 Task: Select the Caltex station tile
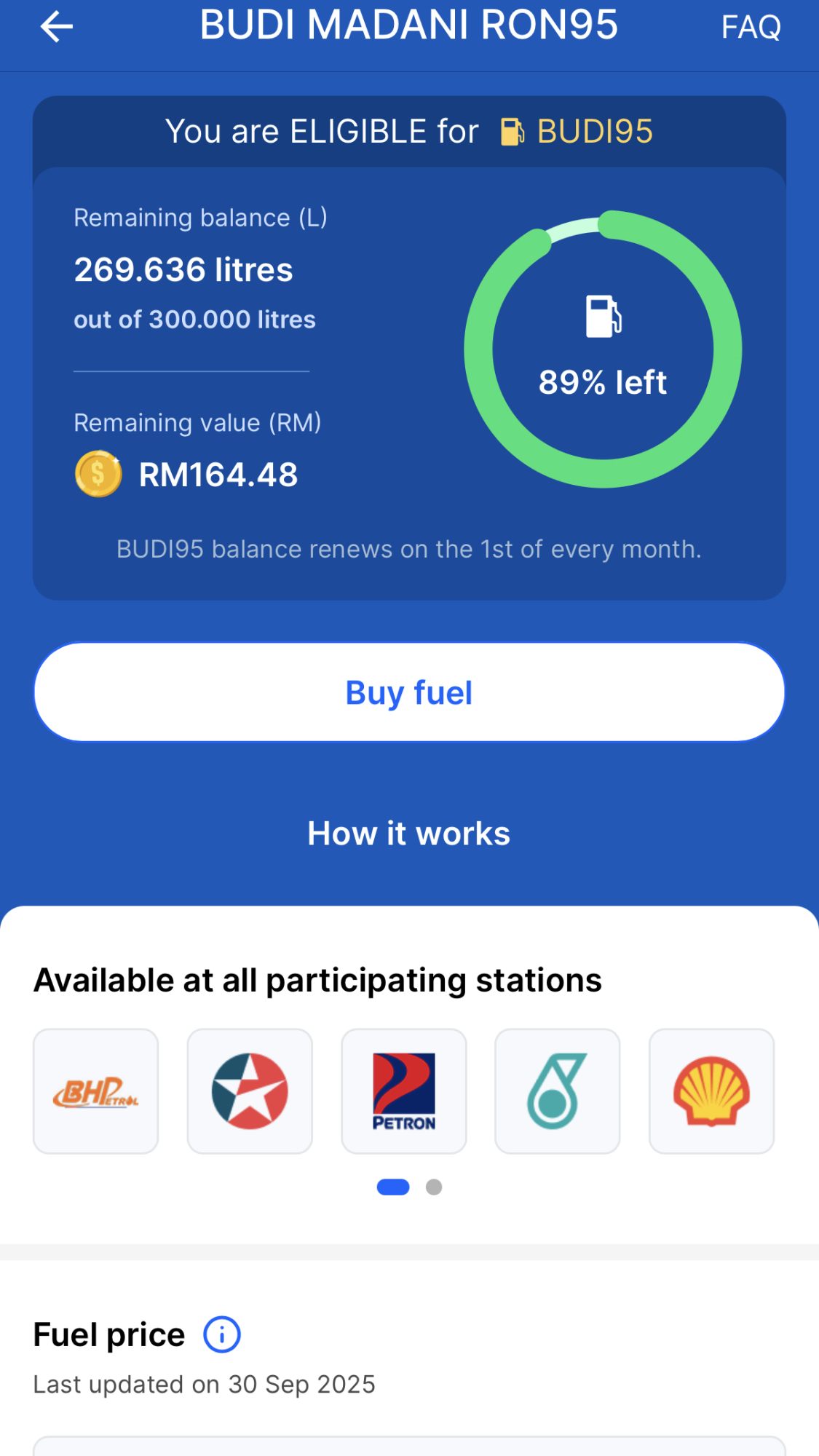(x=250, y=1091)
